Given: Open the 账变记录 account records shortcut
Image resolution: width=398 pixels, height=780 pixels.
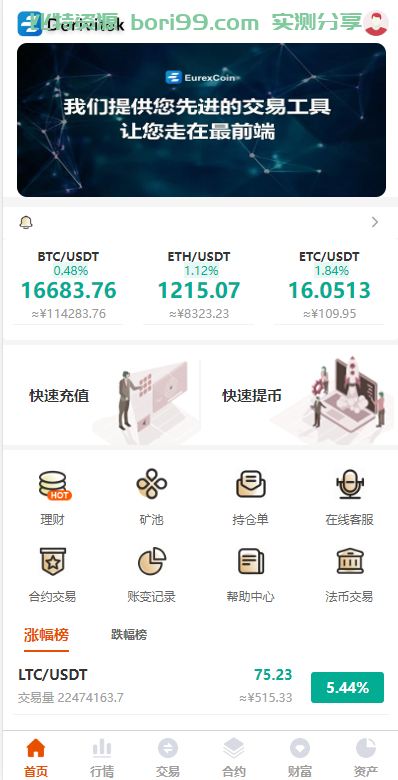Looking at the screenshot, I should [x=151, y=575].
